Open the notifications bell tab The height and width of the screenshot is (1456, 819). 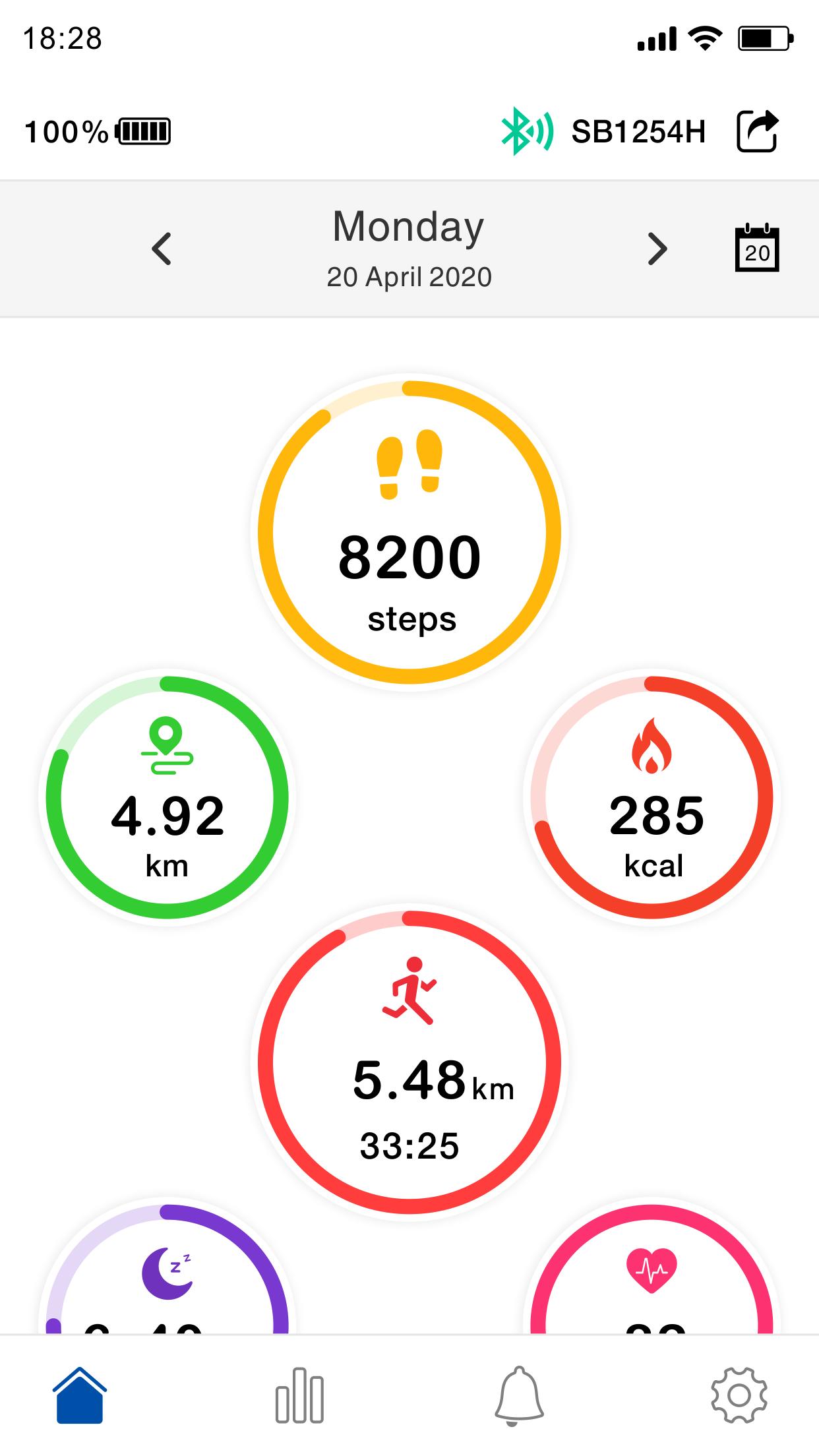tap(519, 1395)
